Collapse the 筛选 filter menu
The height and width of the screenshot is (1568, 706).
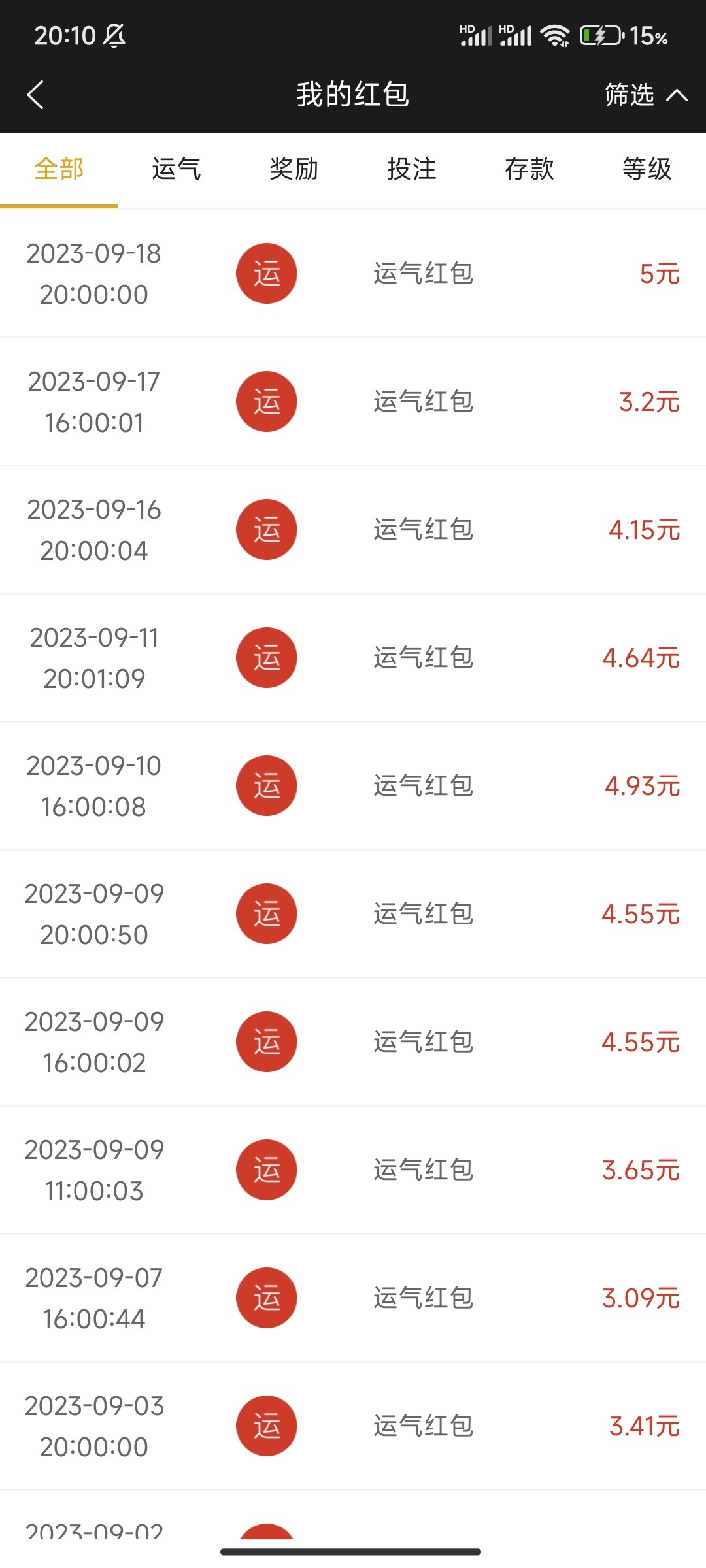tap(645, 95)
